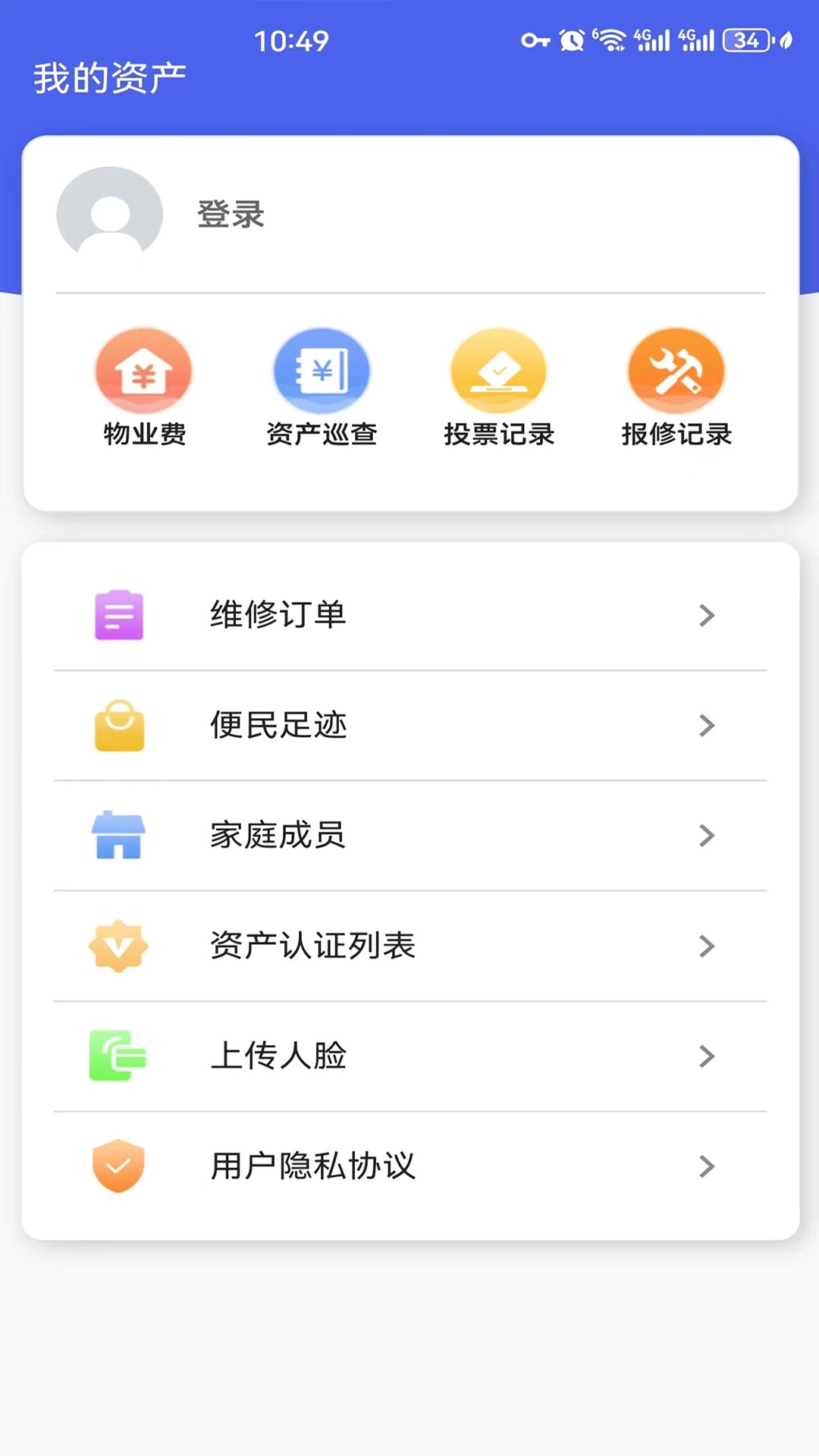Select the 上传人脸 face upload icon
Viewport: 819px width, 1456px height.
pos(118,1056)
